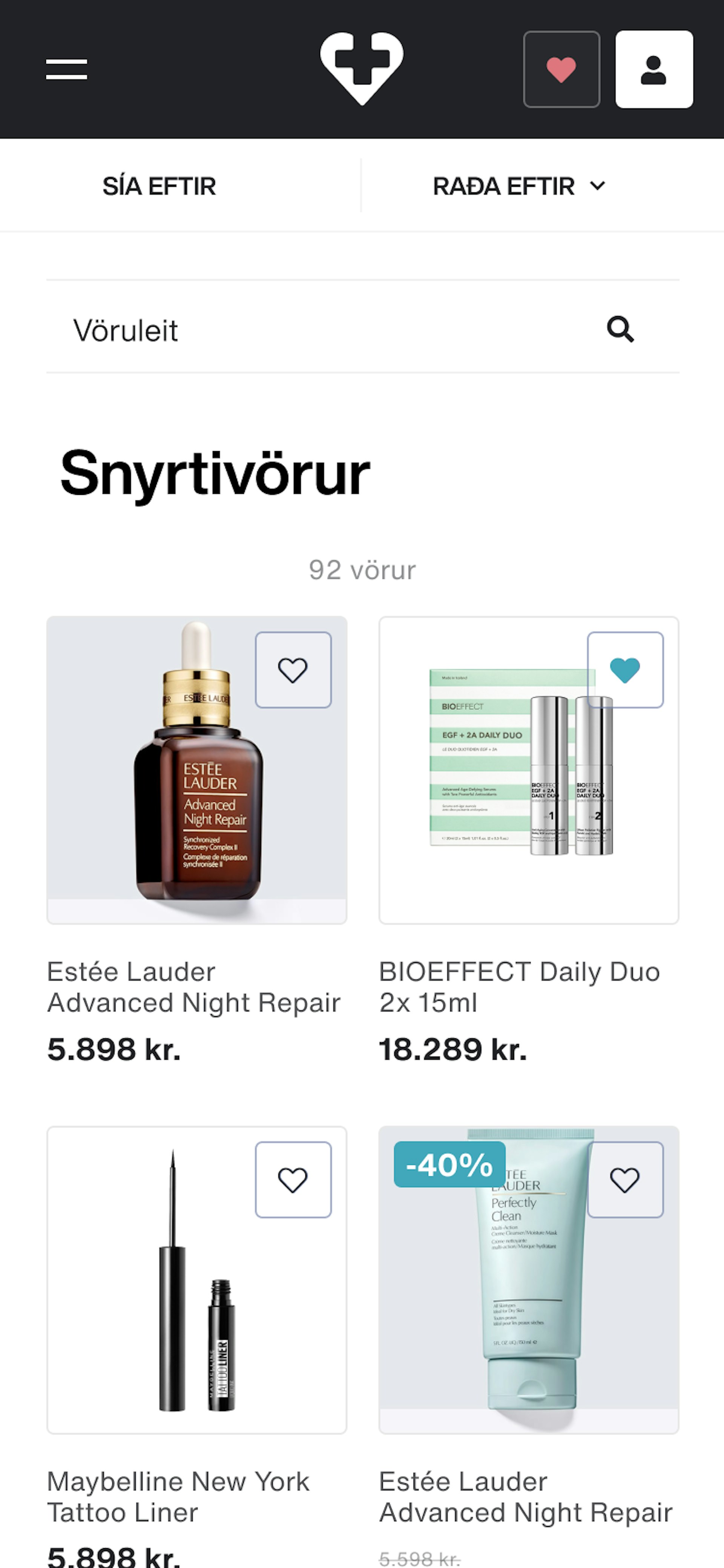Favorite the -40% Perfectly Clean product
724x1568 pixels.
click(625, 1179)
